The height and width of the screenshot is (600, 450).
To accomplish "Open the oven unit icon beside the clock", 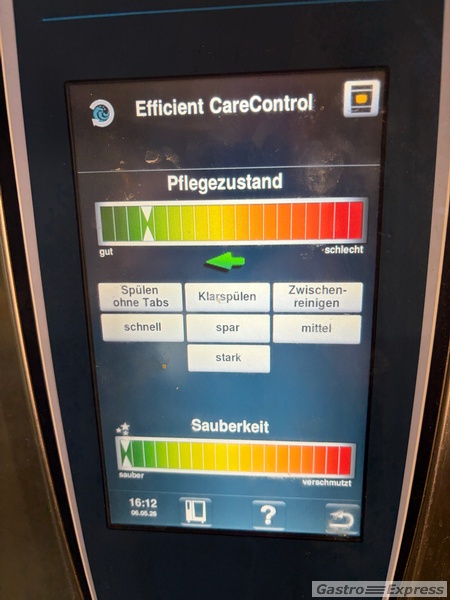I will pos(195,512).
